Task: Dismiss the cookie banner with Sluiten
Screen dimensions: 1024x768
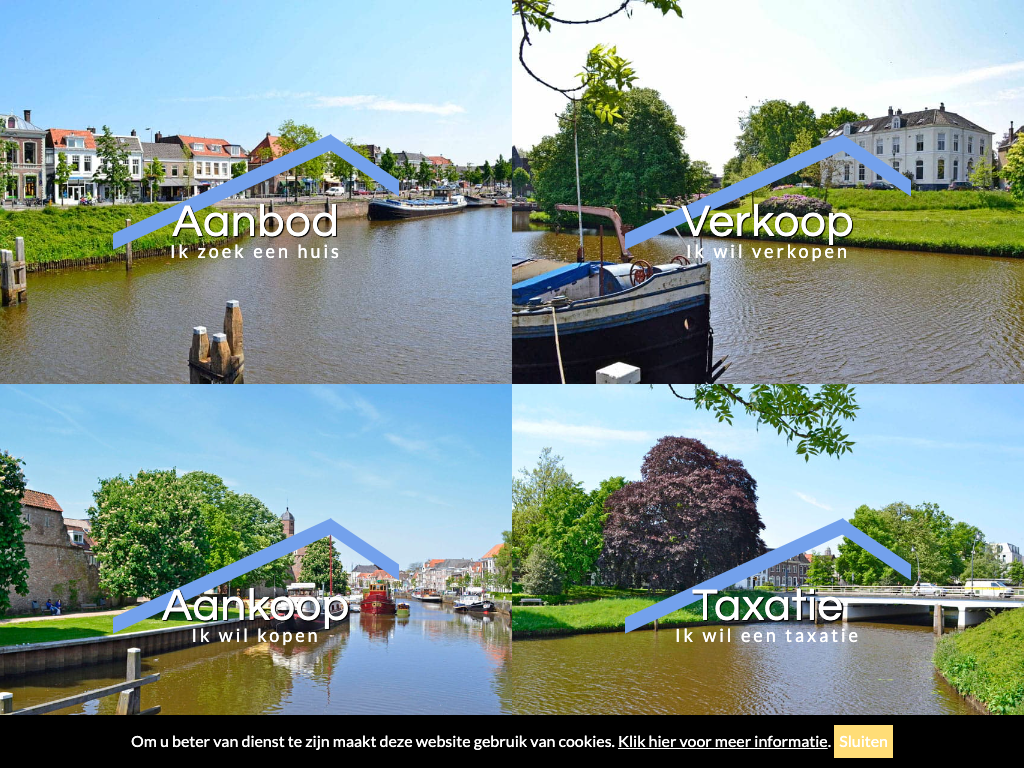Action: point(863,741)
